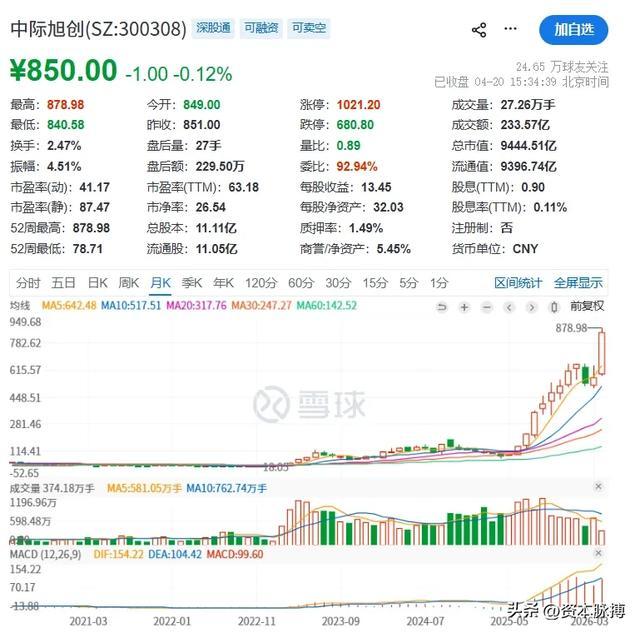Screen dimensions: 640x633
Task: Open the 年K chart
Action: [x=223, y=283]
